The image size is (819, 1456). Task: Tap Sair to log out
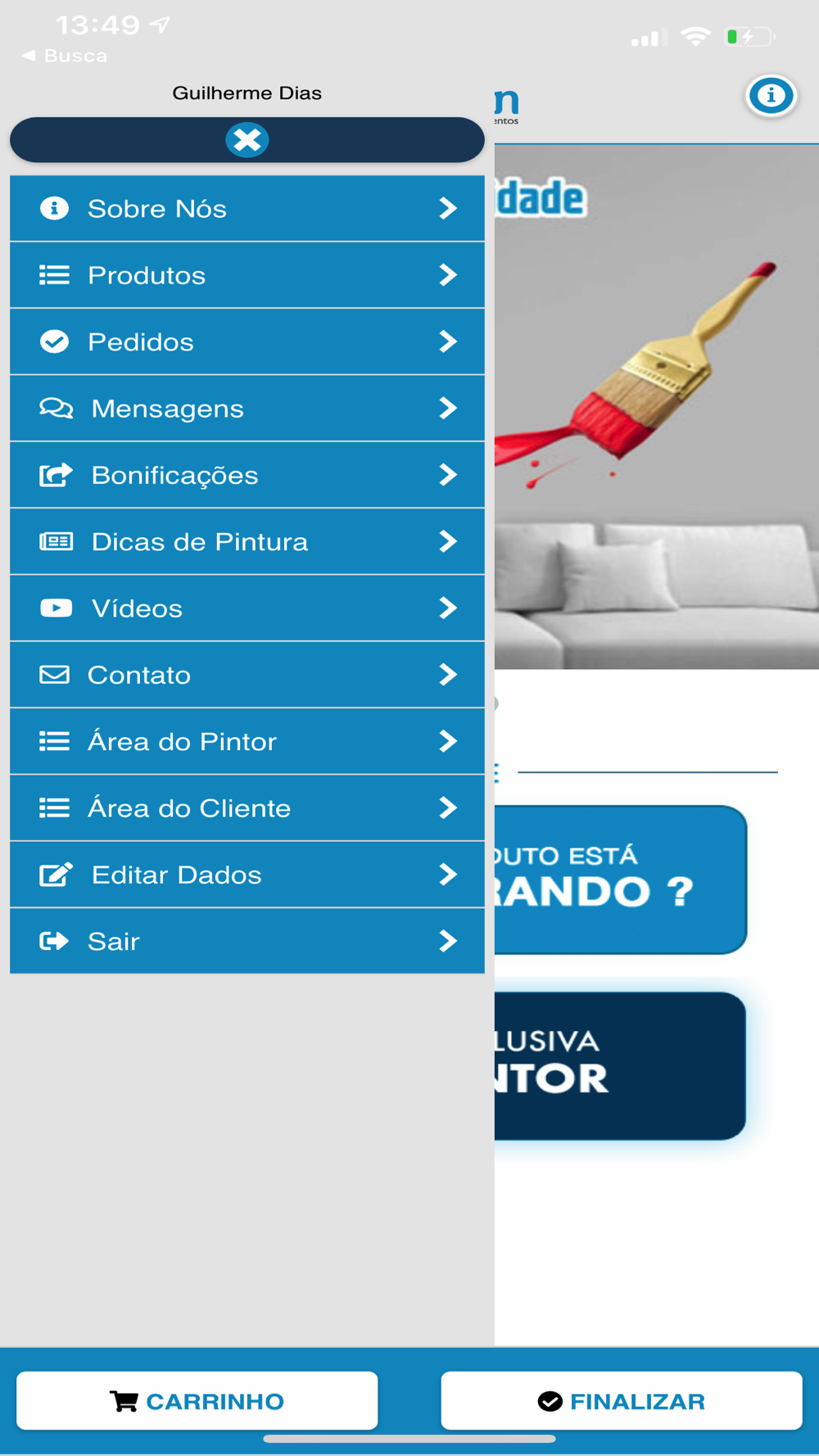[x=247, y=941]
